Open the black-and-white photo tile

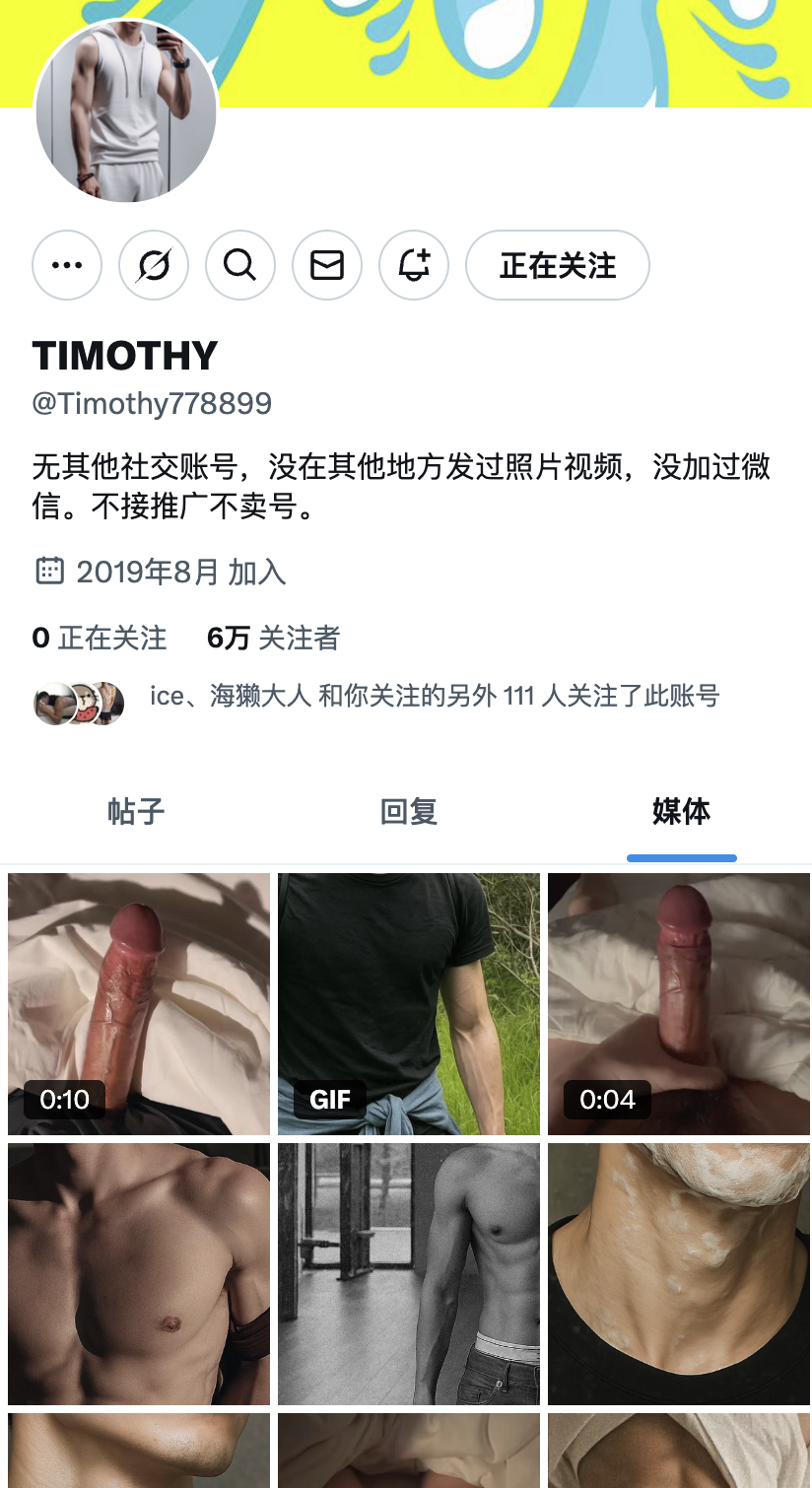[409, 1274]
